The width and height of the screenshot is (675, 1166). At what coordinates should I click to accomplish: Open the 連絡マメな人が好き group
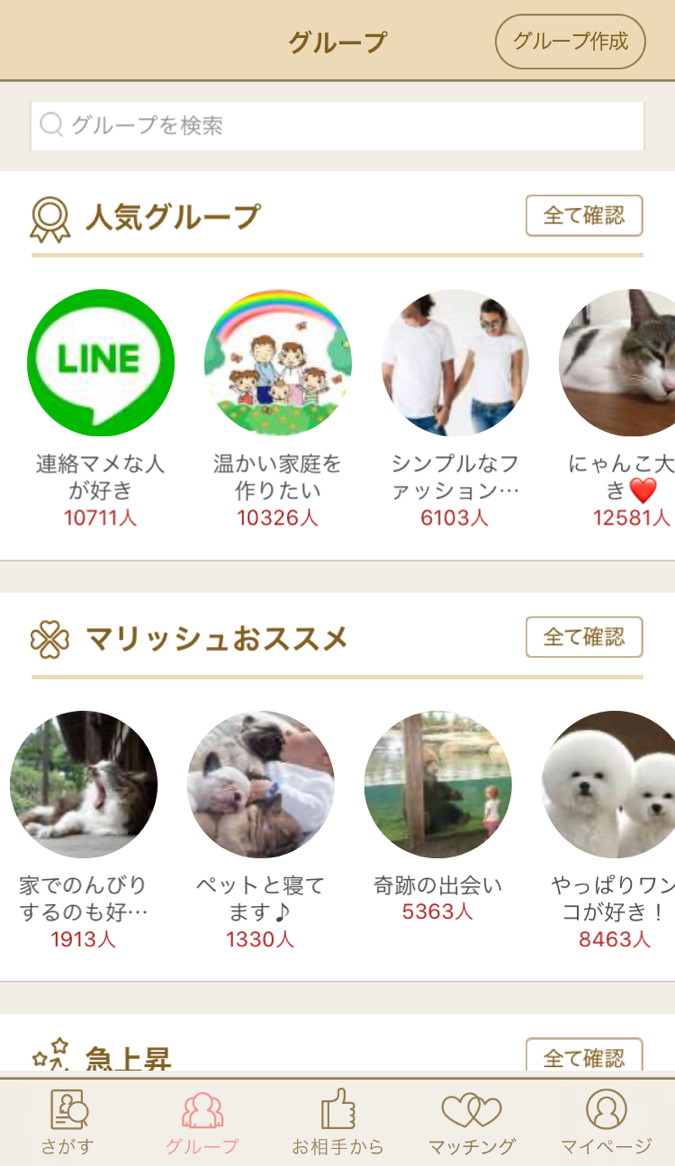coord(100,363)
